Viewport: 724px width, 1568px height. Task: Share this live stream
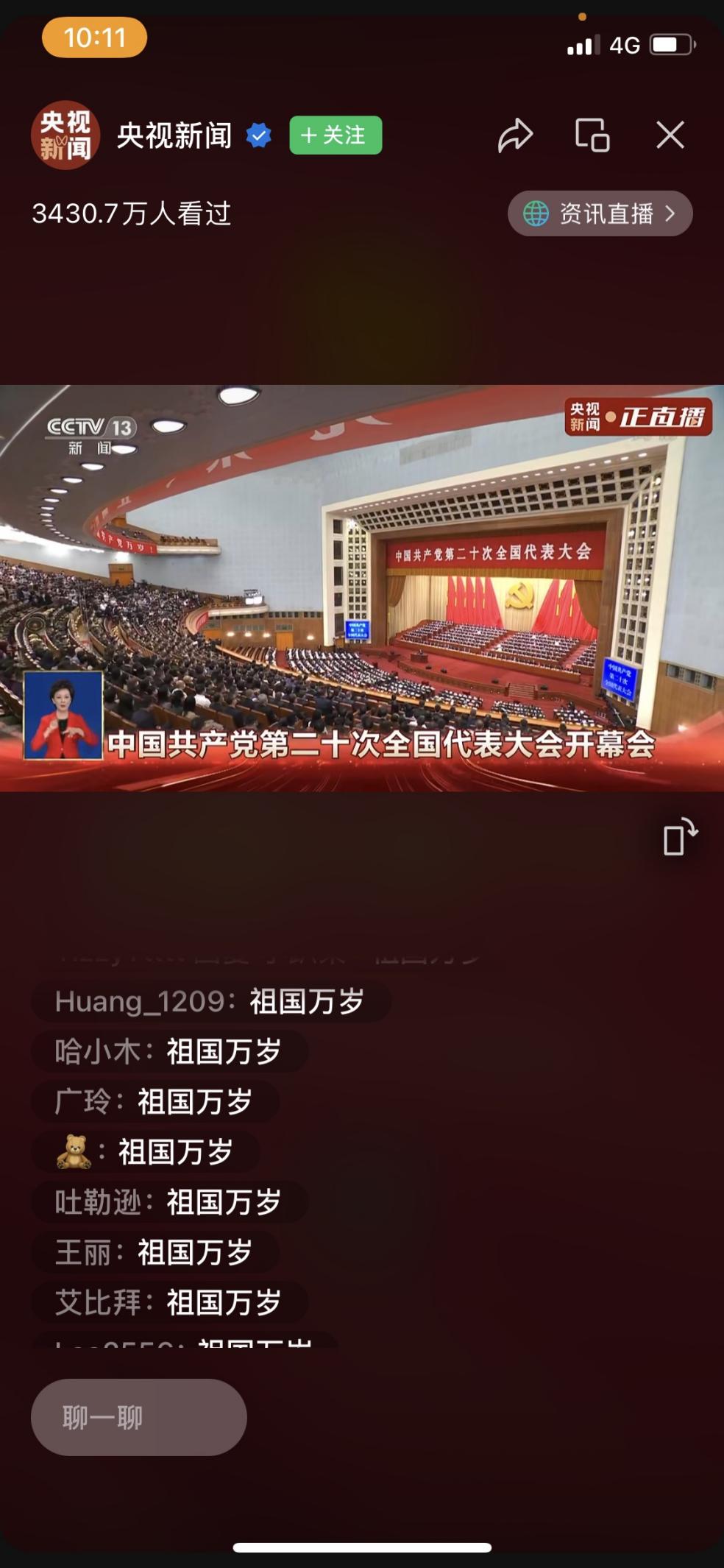pos(515,135)
